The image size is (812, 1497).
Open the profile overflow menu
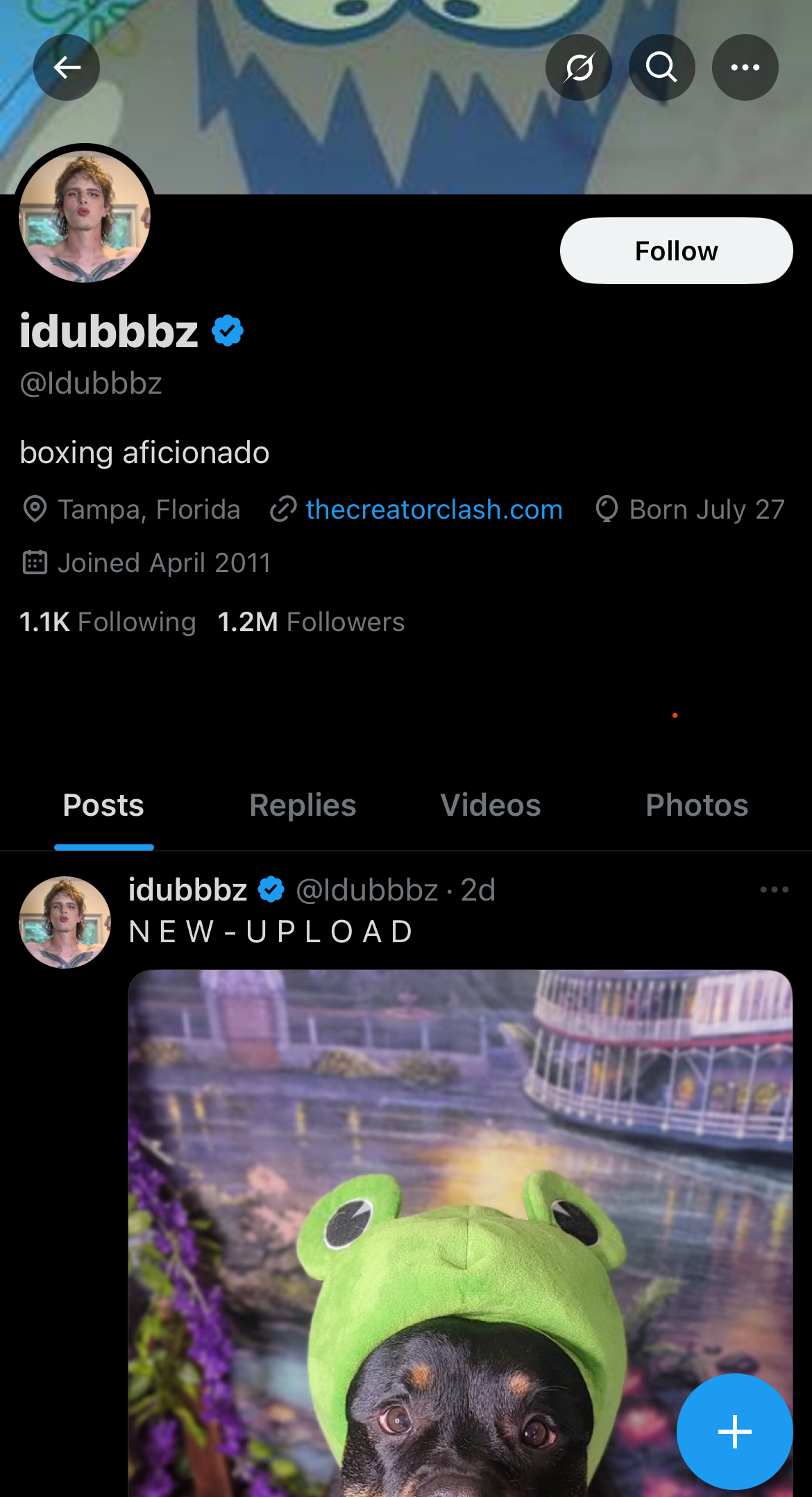[745, 67]
